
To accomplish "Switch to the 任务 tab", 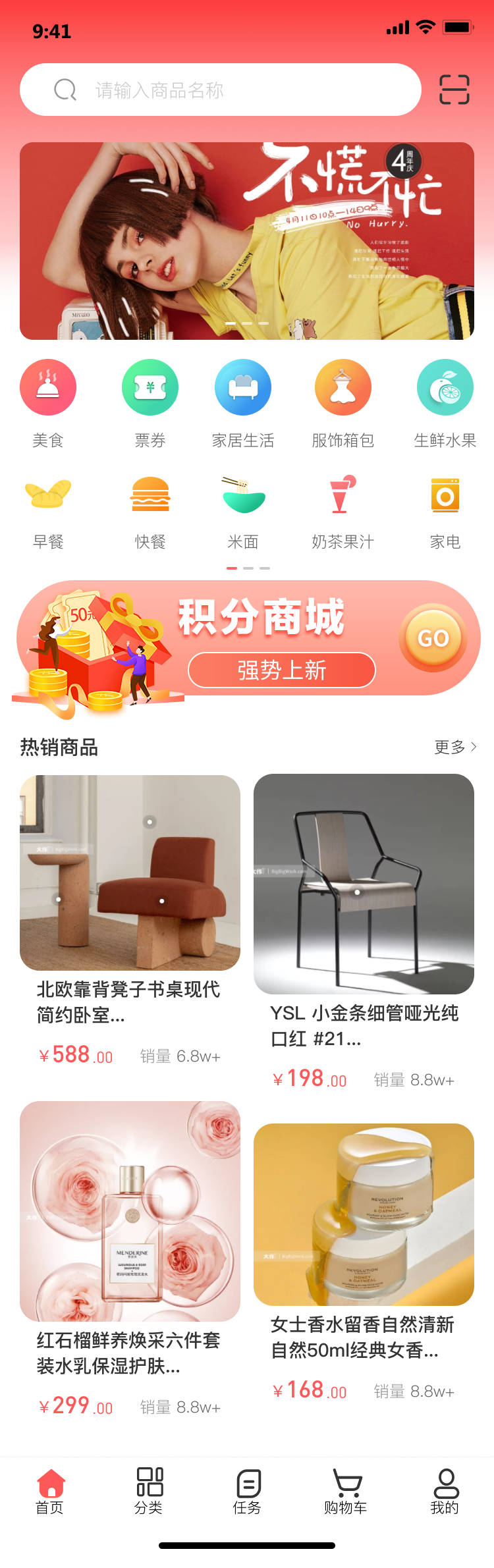I will (x=248, y=1490).
